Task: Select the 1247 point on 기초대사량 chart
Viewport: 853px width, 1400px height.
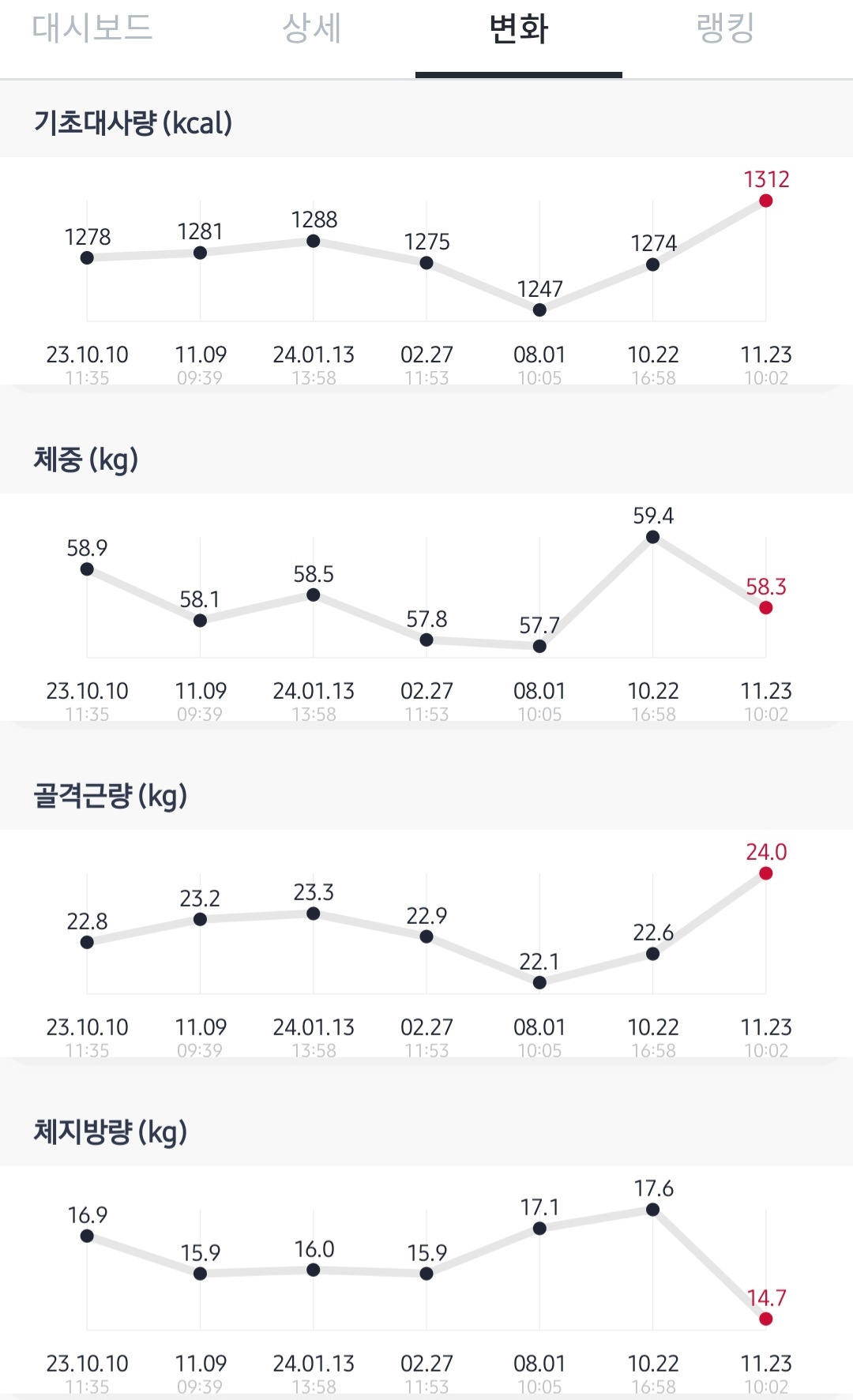Action: [539, 310]
